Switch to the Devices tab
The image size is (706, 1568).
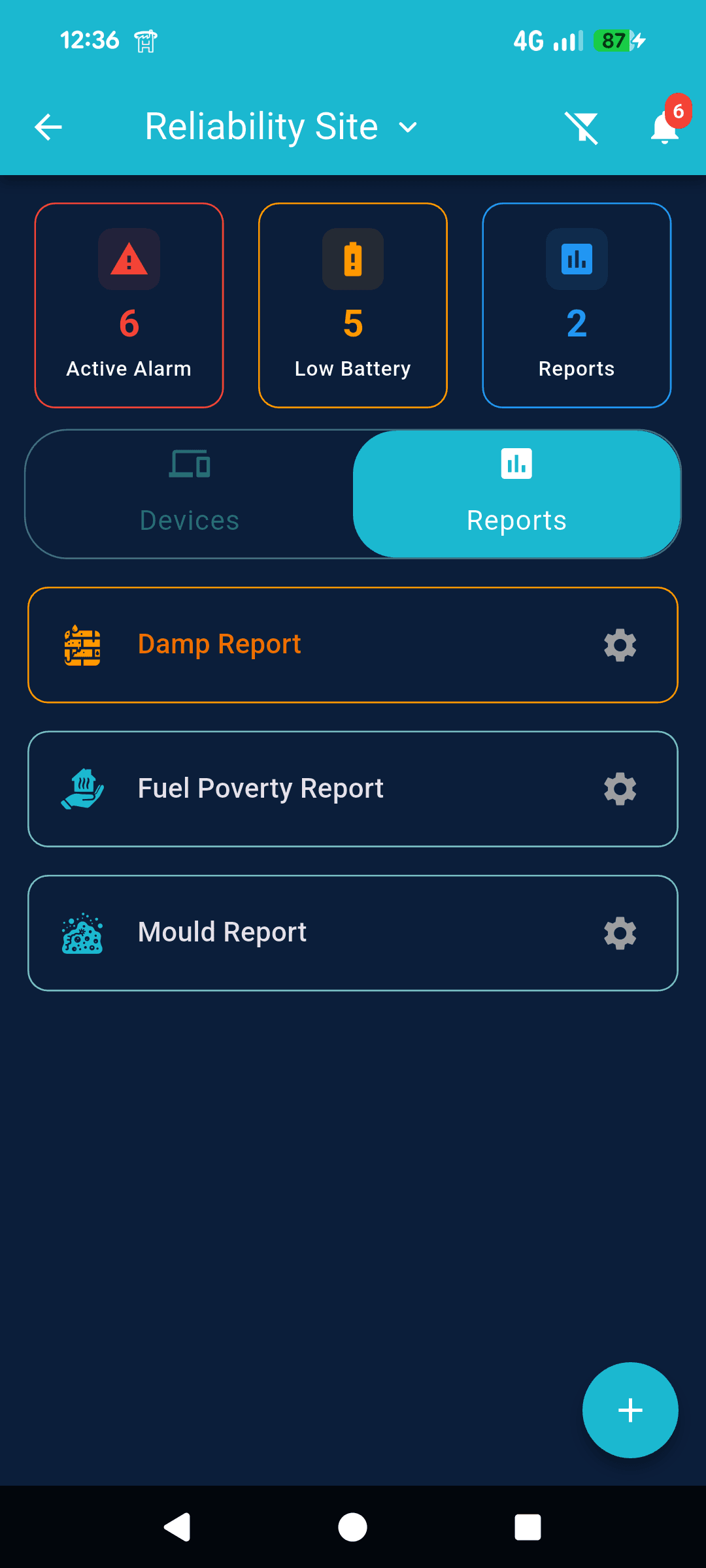point(188,493)
